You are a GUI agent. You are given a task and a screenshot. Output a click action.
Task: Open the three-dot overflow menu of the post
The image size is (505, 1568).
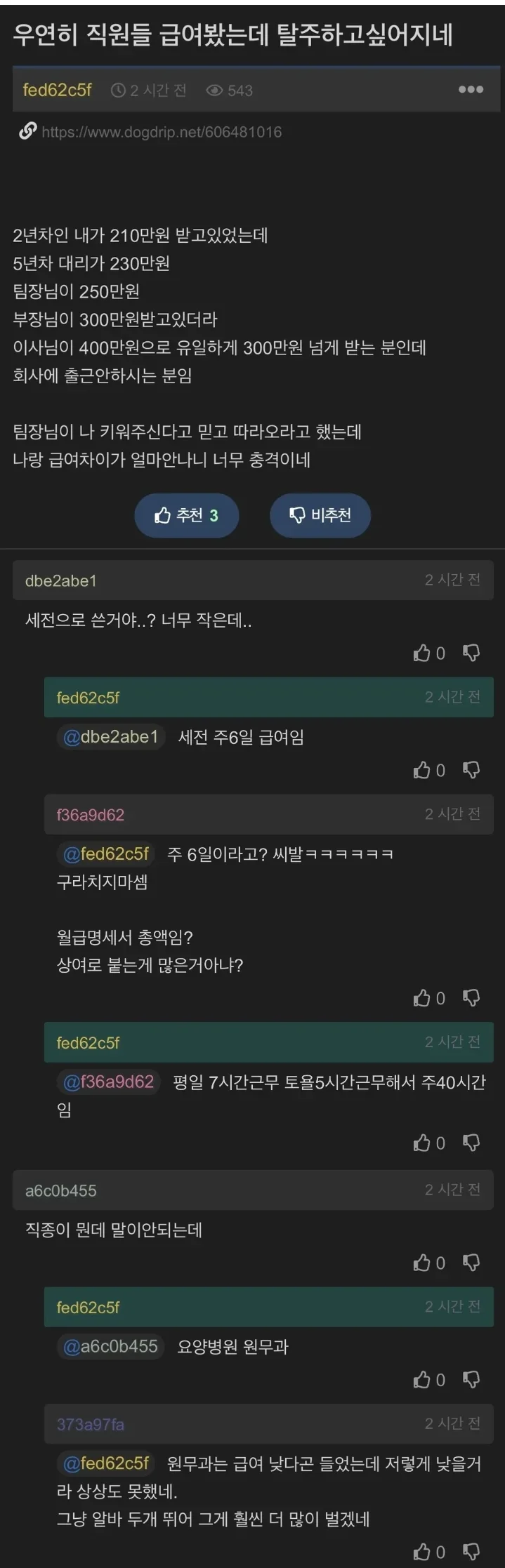click(x=470, y=89)
